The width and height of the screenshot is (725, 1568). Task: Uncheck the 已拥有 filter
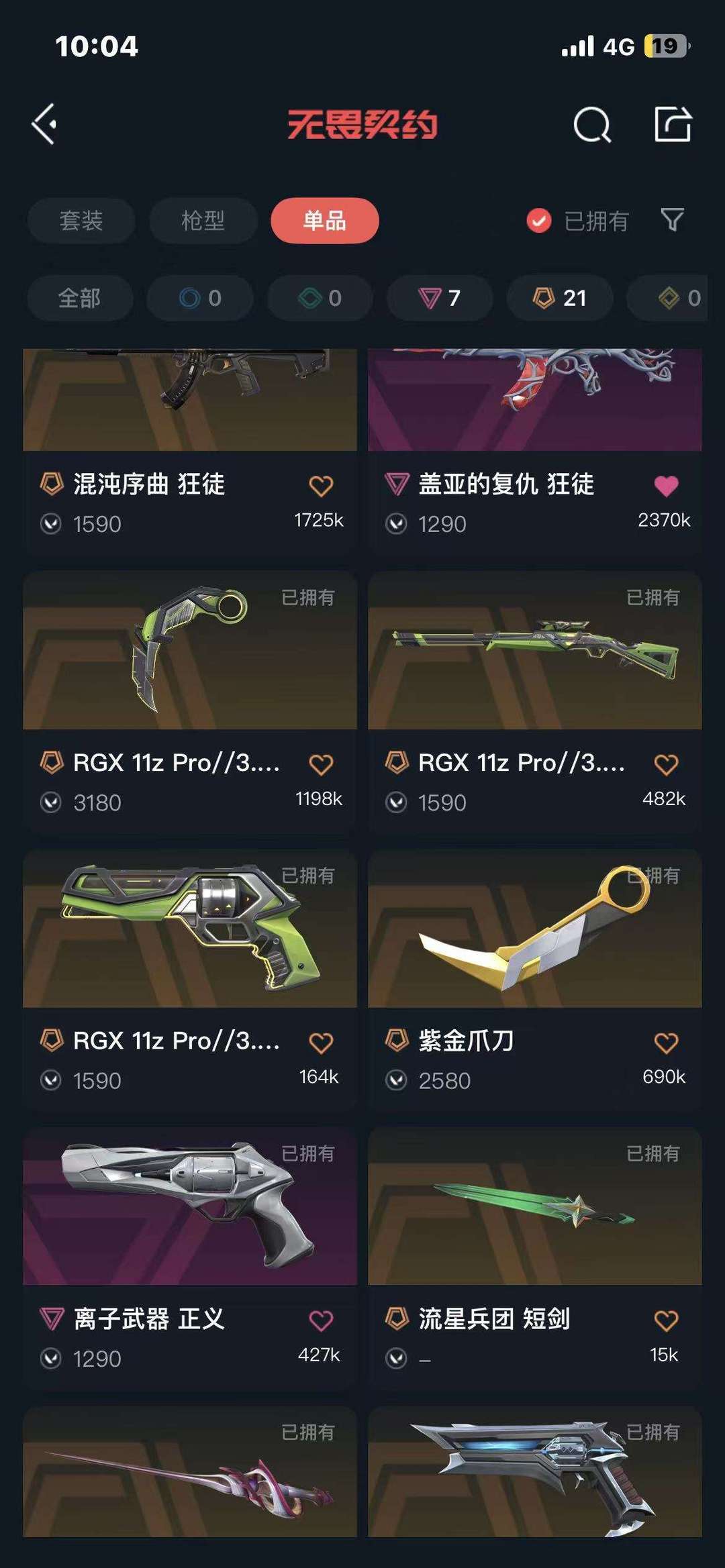539,221
